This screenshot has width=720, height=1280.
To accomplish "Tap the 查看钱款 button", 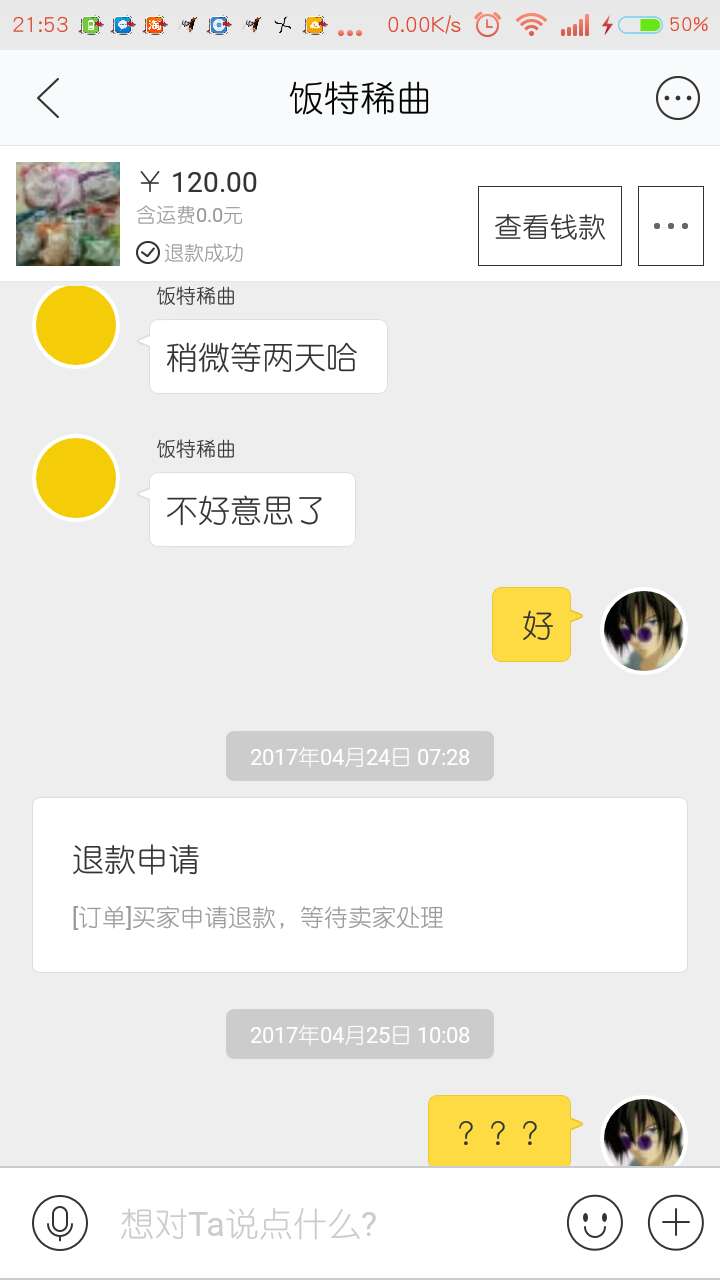I will click(x=549, y=226).
